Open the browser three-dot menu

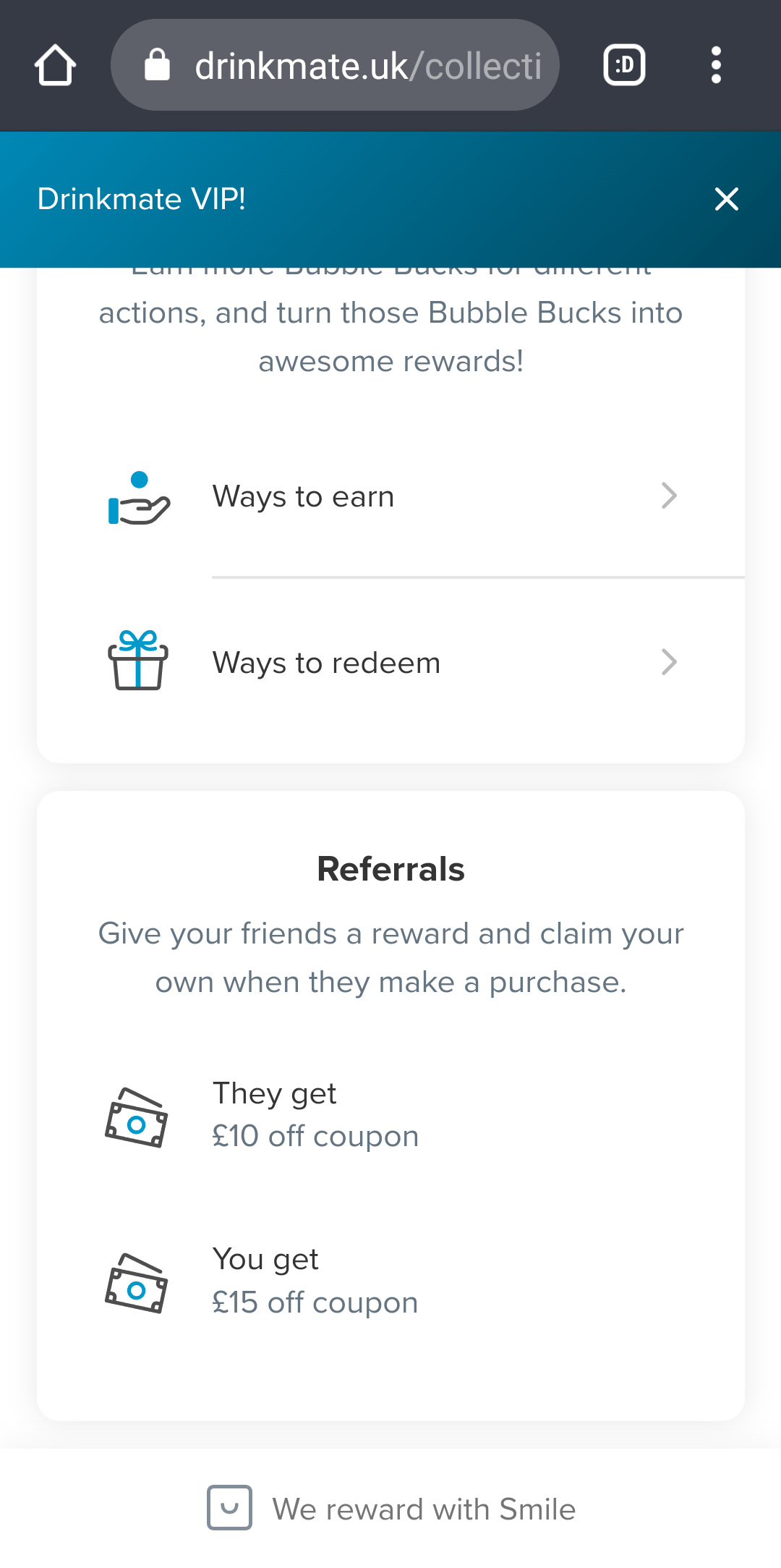coord(716,64)
